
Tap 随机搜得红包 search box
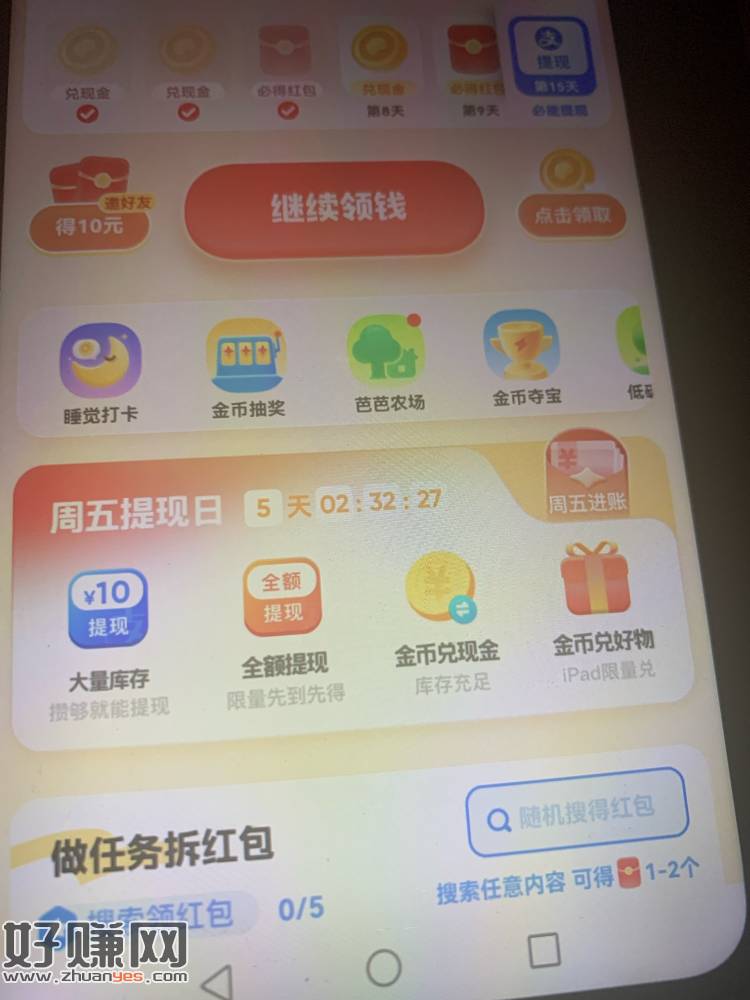577,812
